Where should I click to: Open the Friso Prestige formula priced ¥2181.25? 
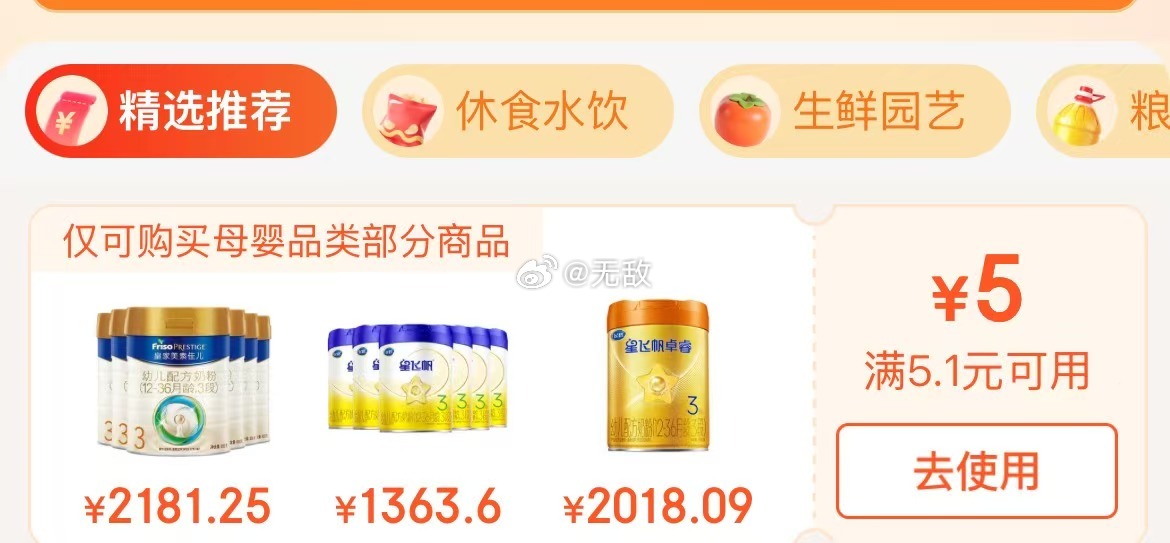[183, 382]
